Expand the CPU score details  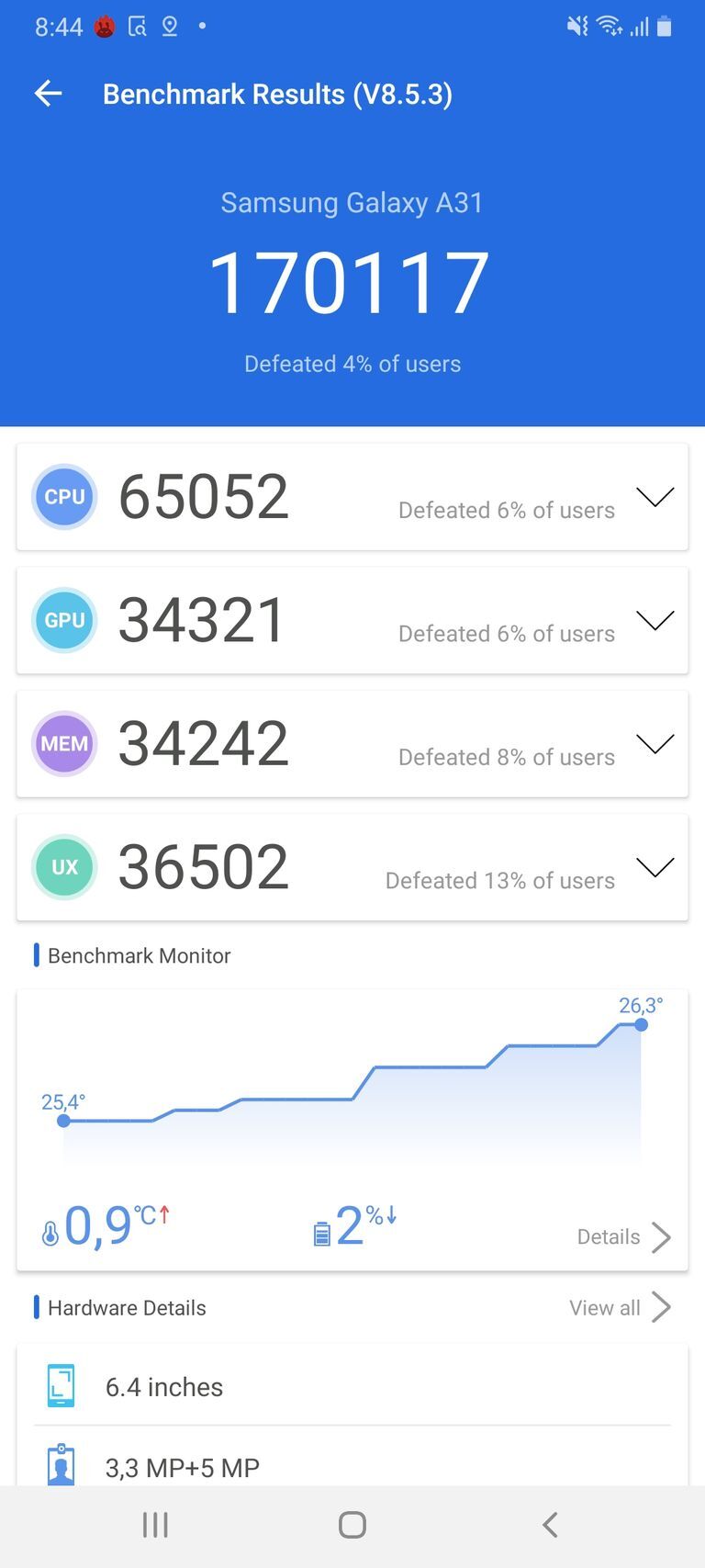click(x=655, y=497)
